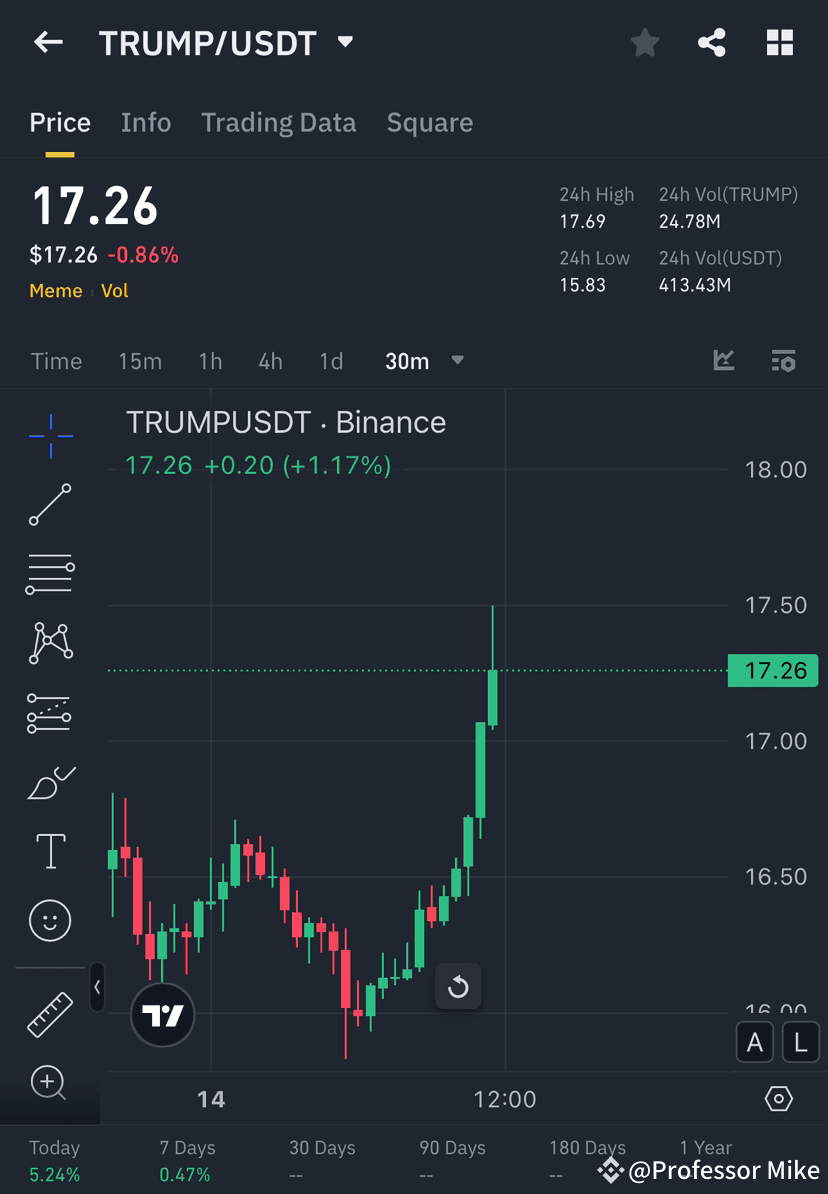Toggle auto scale with the A button
828x1194 pixels.
pos(754,1041)
